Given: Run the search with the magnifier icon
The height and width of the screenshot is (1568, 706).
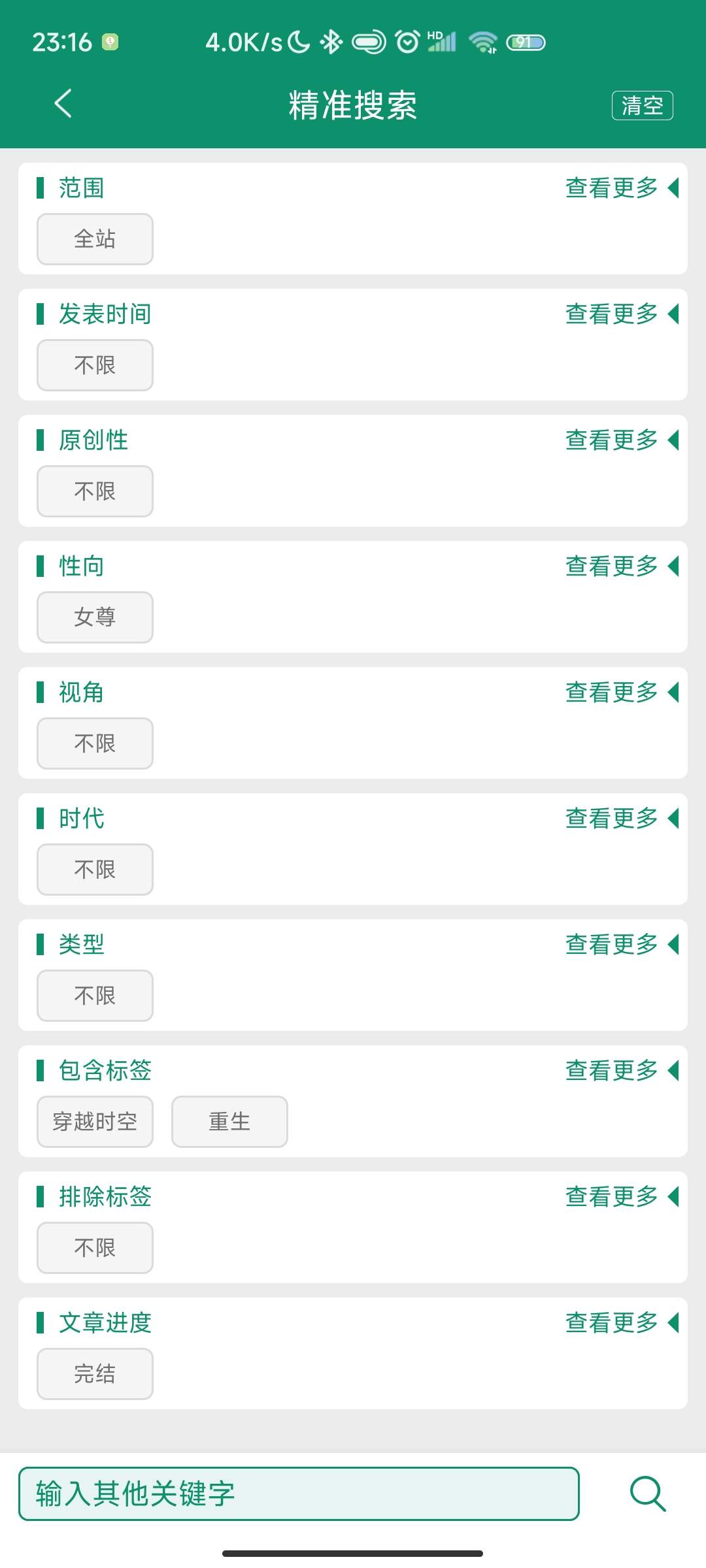Looking at the screenshot, I should point(647,1494).
